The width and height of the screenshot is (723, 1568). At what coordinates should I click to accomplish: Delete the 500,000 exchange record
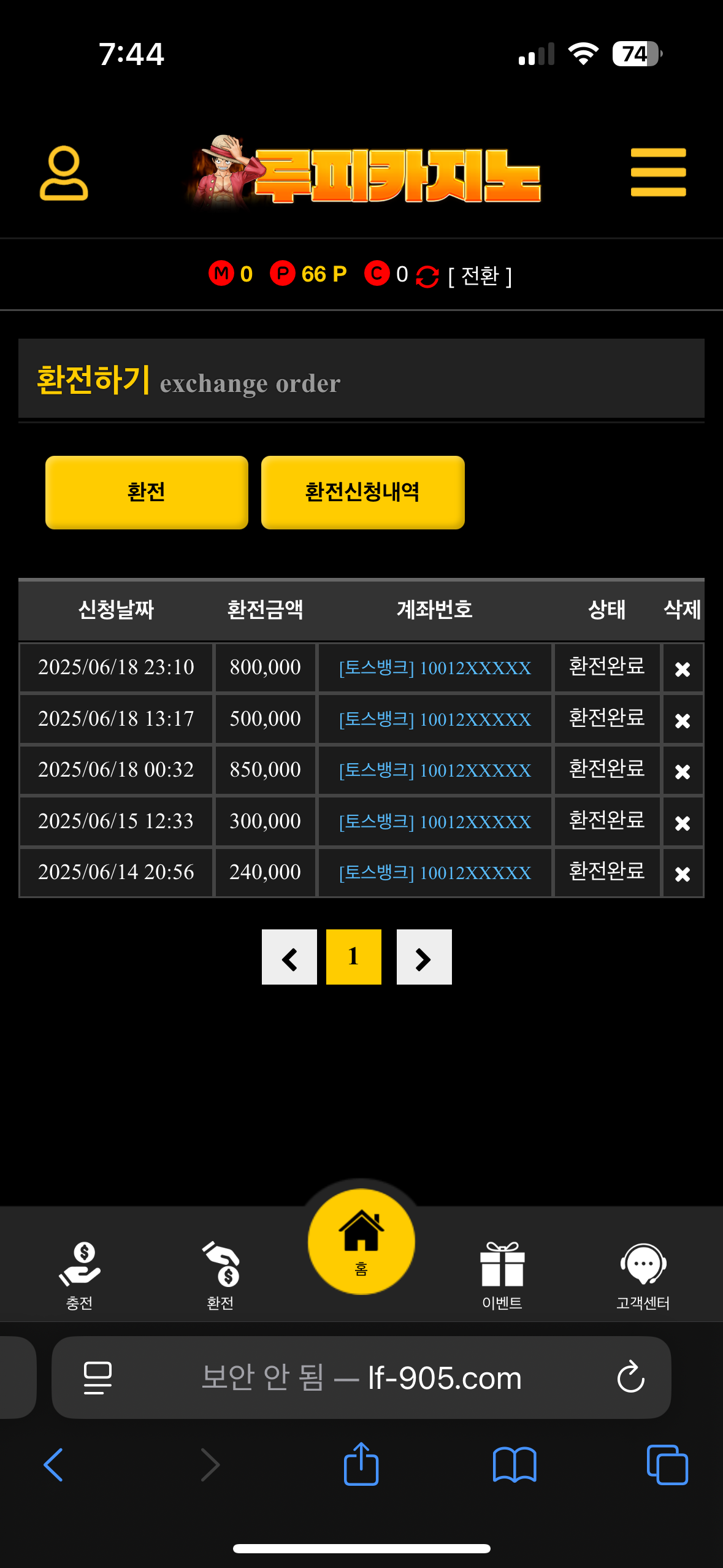(683, 720)
